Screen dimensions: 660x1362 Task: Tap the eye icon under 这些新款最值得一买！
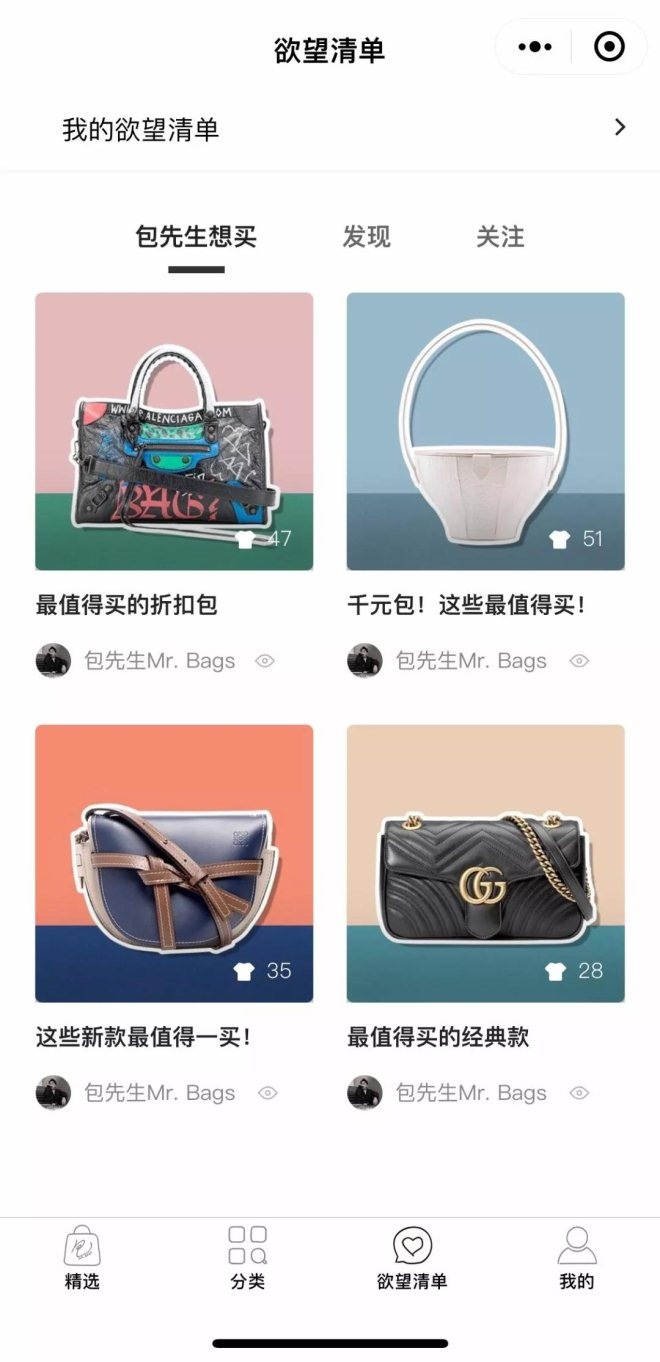point(267,1093)
